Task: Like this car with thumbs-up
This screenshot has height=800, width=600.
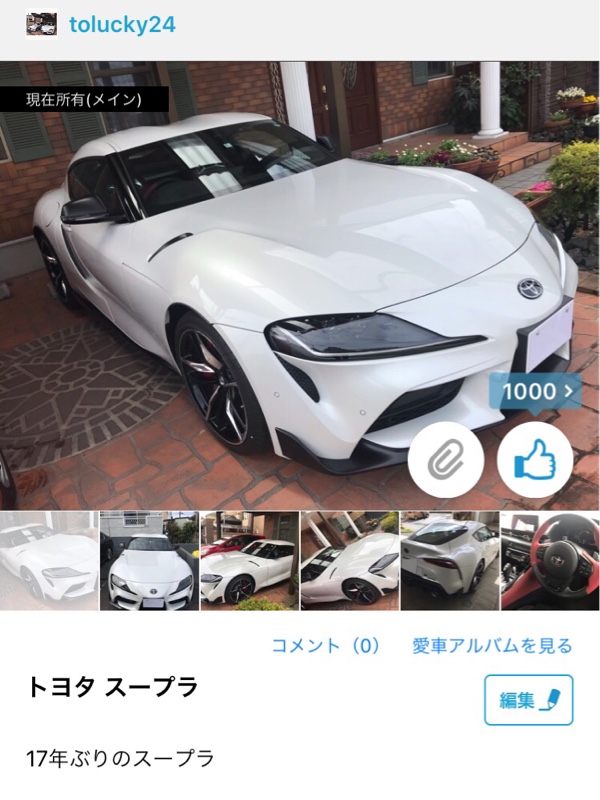Action: point(534,460)
